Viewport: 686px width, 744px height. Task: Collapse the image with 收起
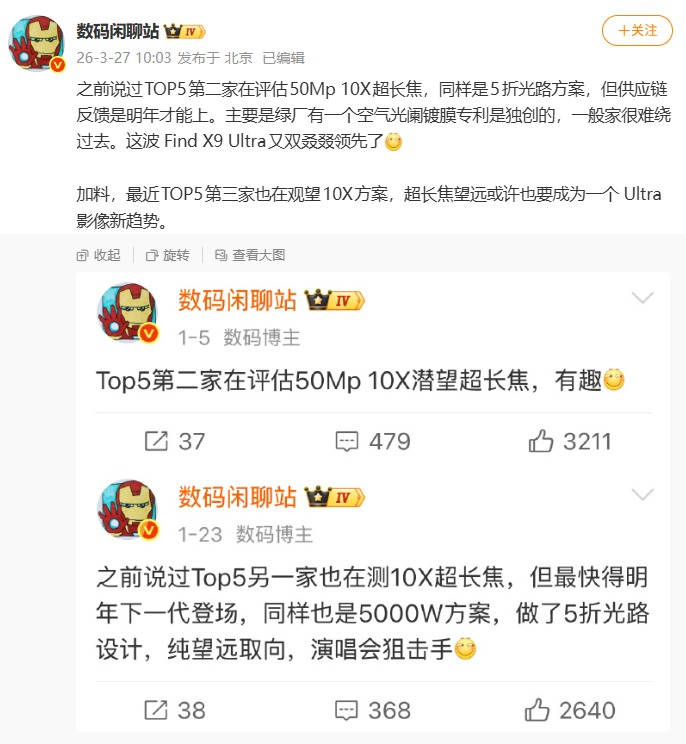[x=99, y=255]
